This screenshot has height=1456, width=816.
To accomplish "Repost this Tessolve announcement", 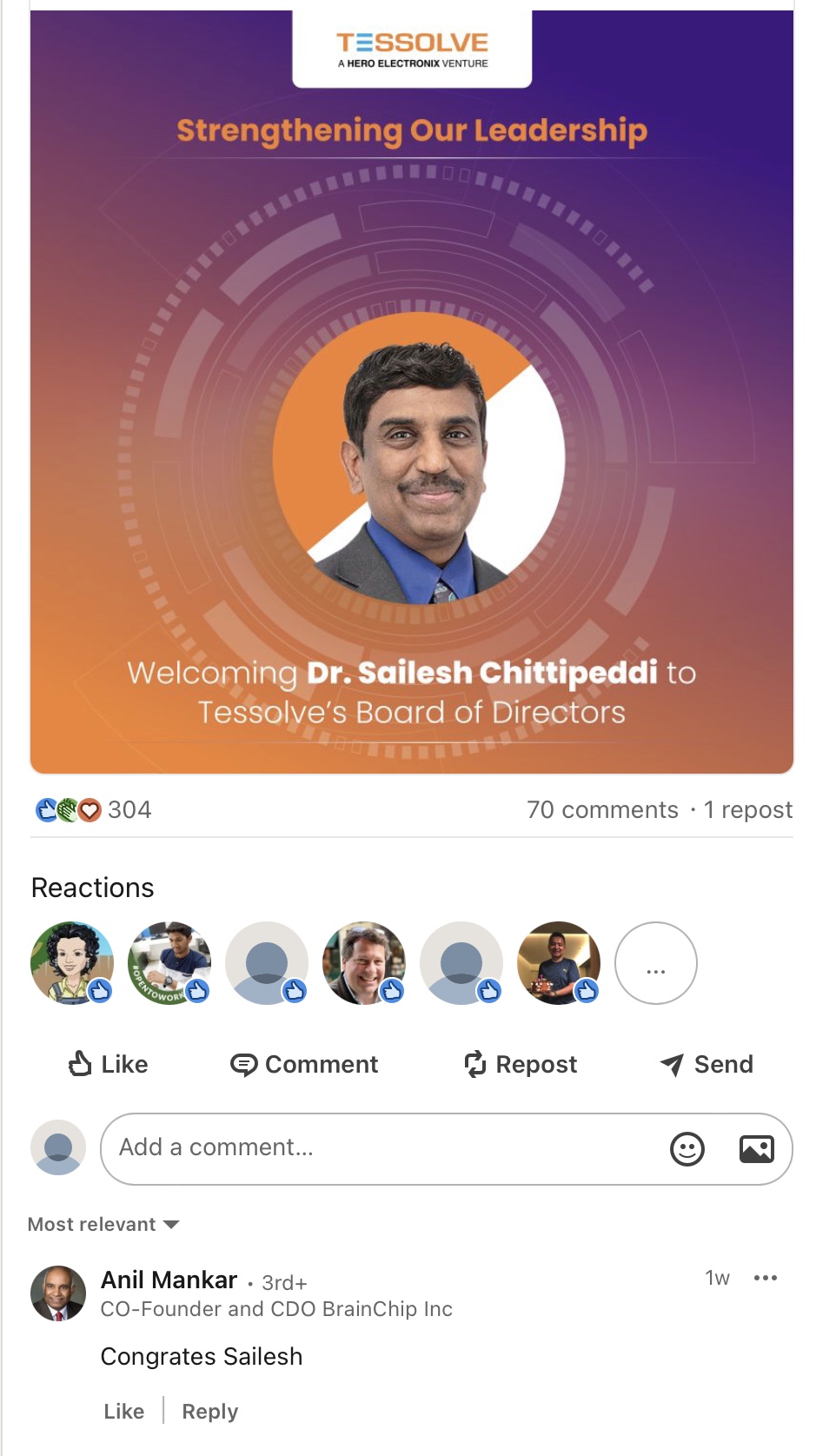I will coord(521,1064).
